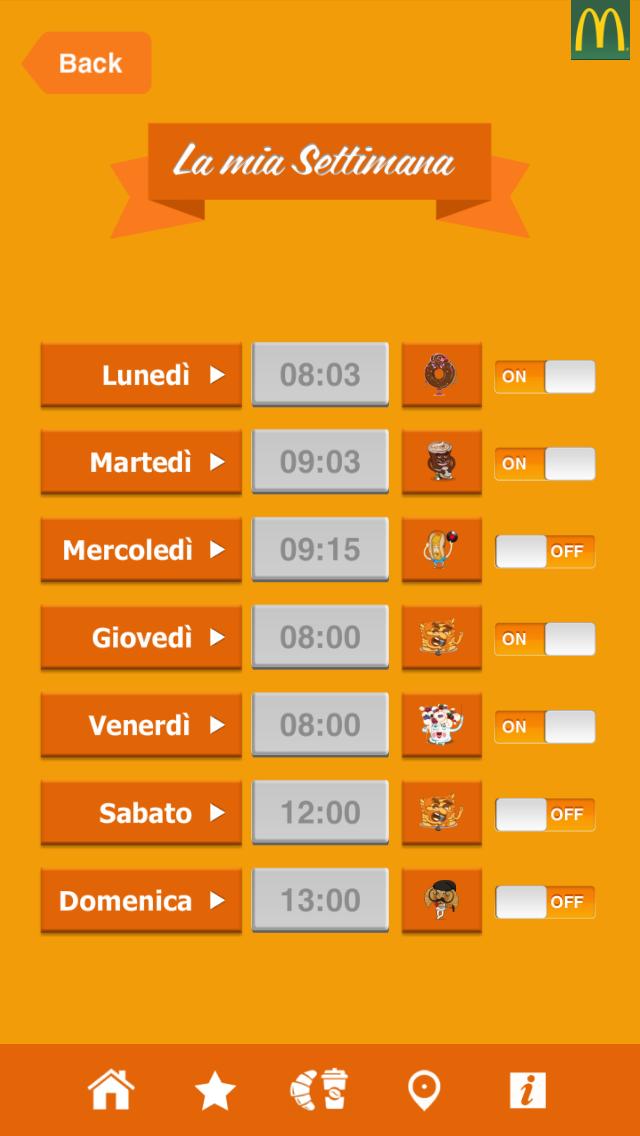Go back using the Back button

pos(88,63)
